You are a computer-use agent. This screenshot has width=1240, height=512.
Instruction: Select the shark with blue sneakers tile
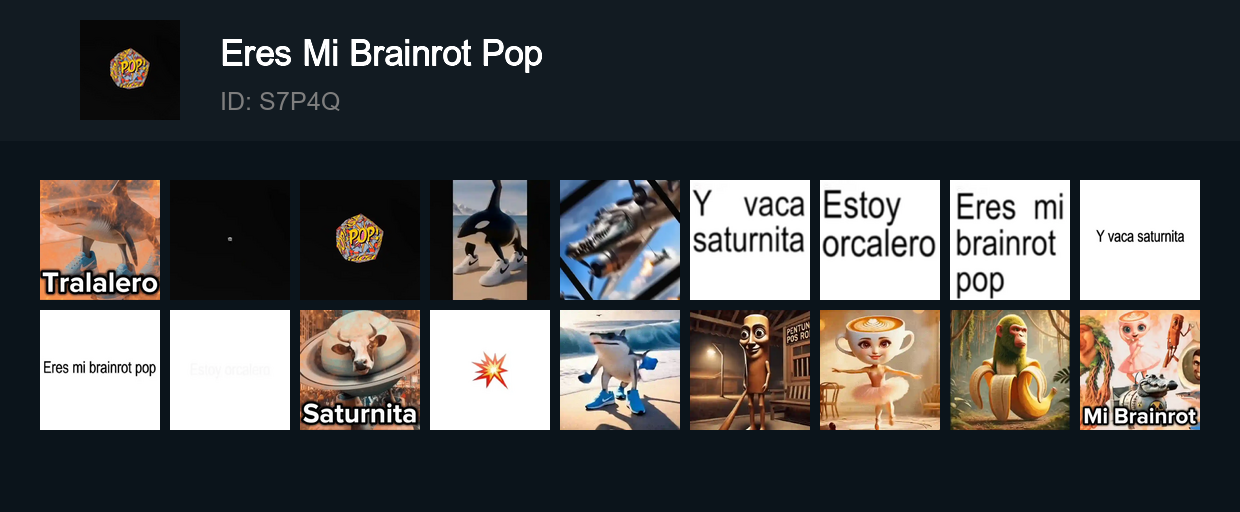point(620,370)
